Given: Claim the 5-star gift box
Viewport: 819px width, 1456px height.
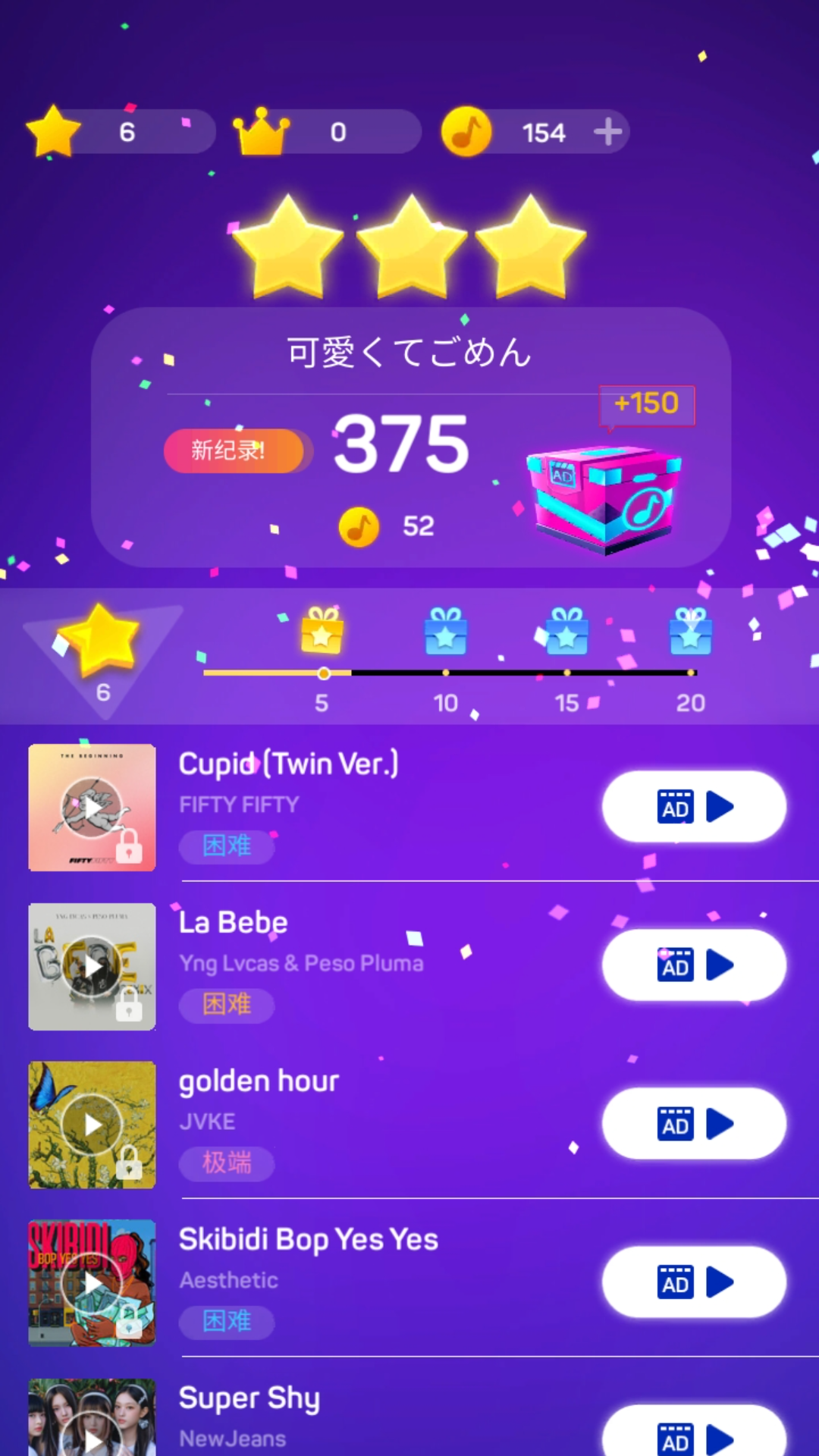Looking at the screenshot, I should tap(322, 631).
